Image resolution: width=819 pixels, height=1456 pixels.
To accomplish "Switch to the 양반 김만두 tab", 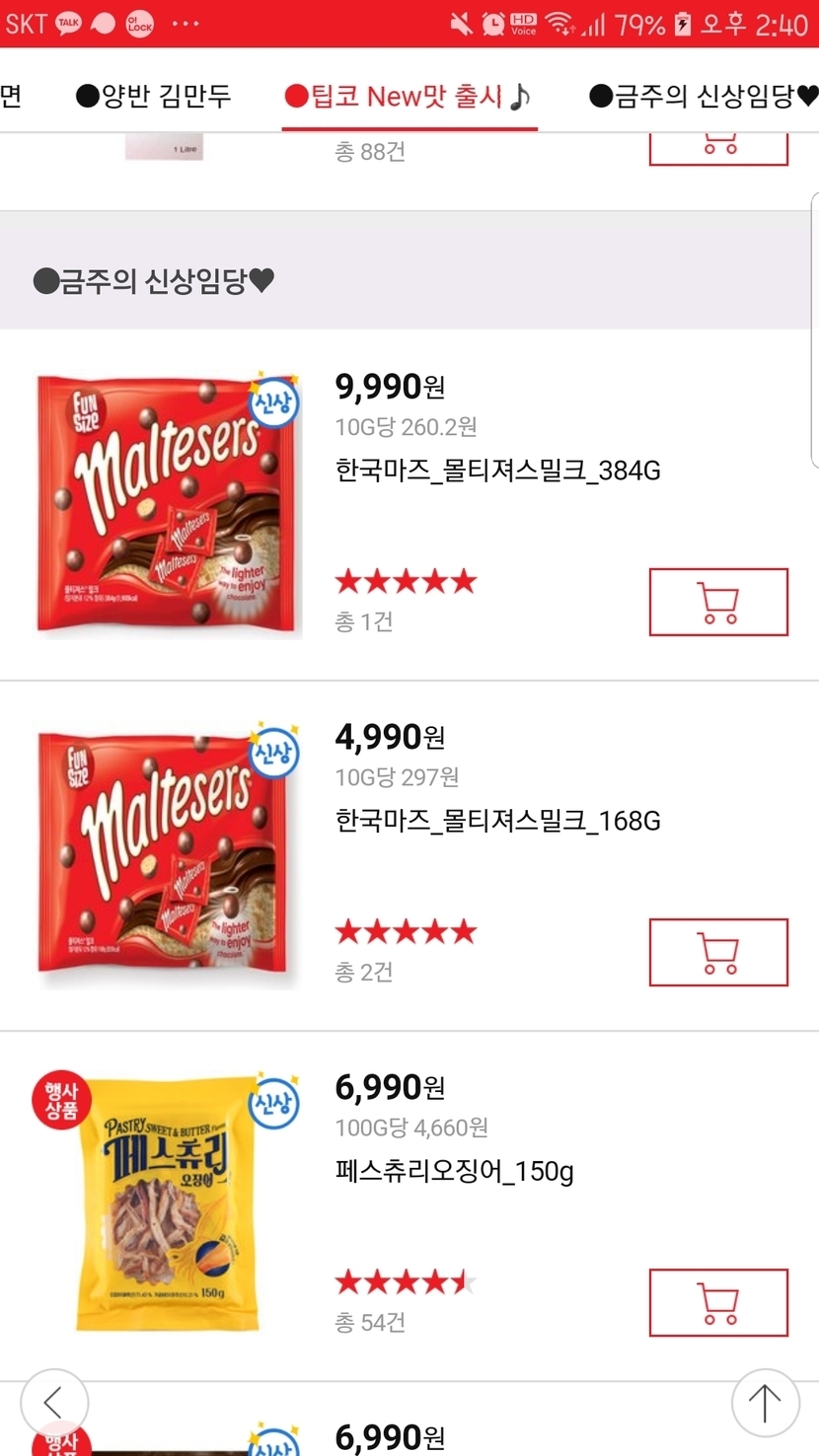I will click(x=154, y=97).
